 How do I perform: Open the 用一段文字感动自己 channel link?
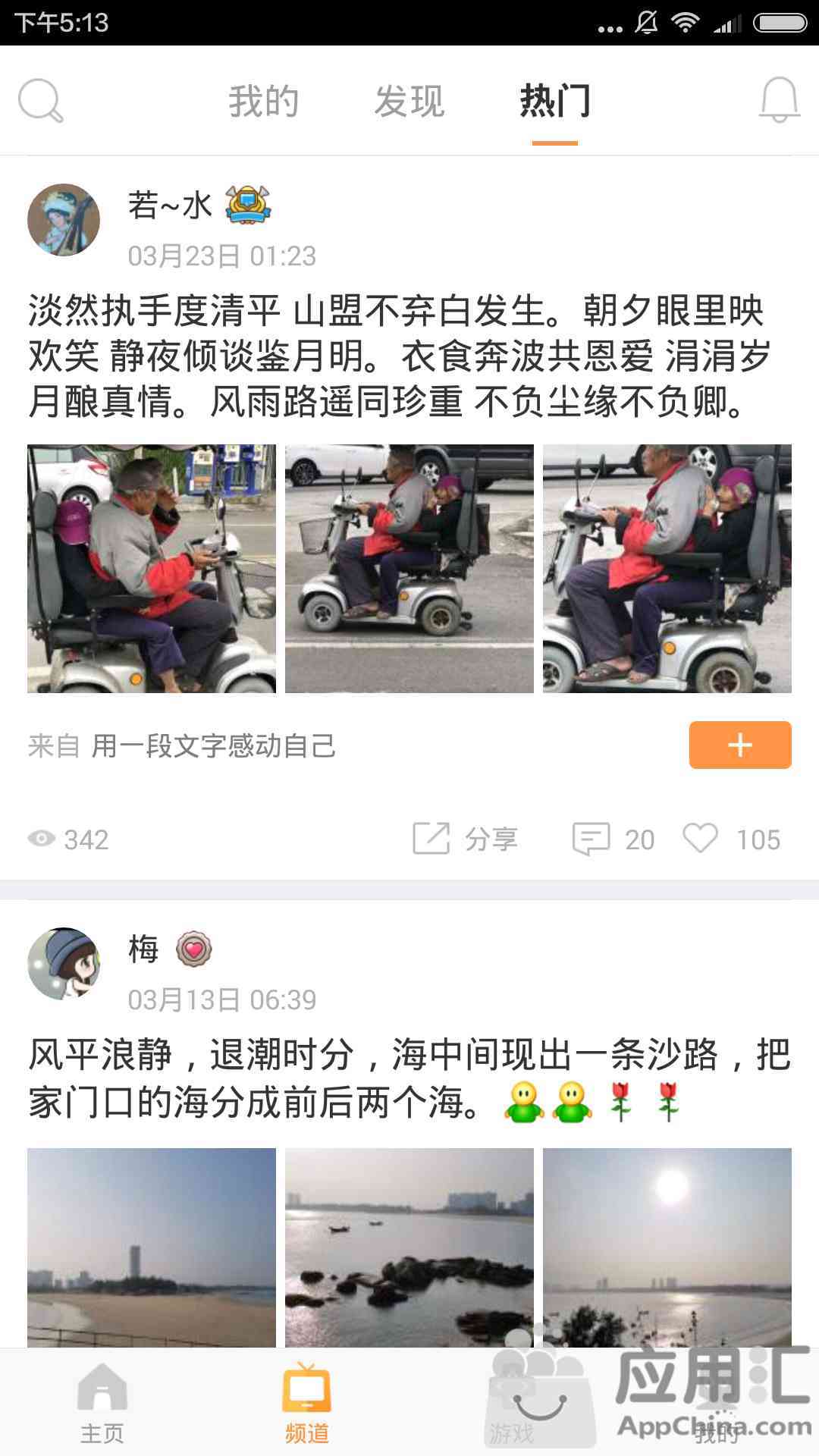[x=213, y=746]
